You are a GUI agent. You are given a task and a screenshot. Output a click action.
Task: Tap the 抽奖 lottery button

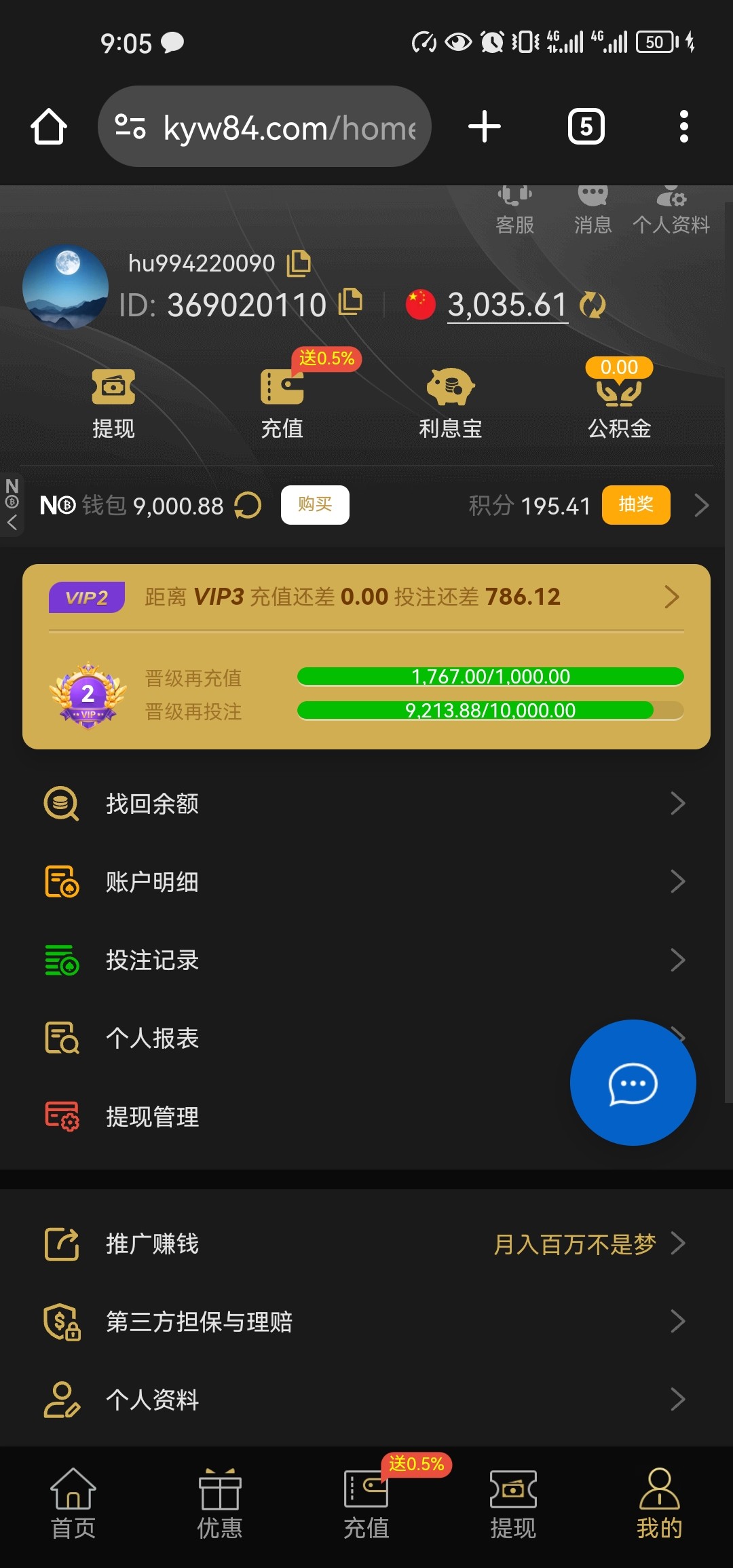coord(635,505)
